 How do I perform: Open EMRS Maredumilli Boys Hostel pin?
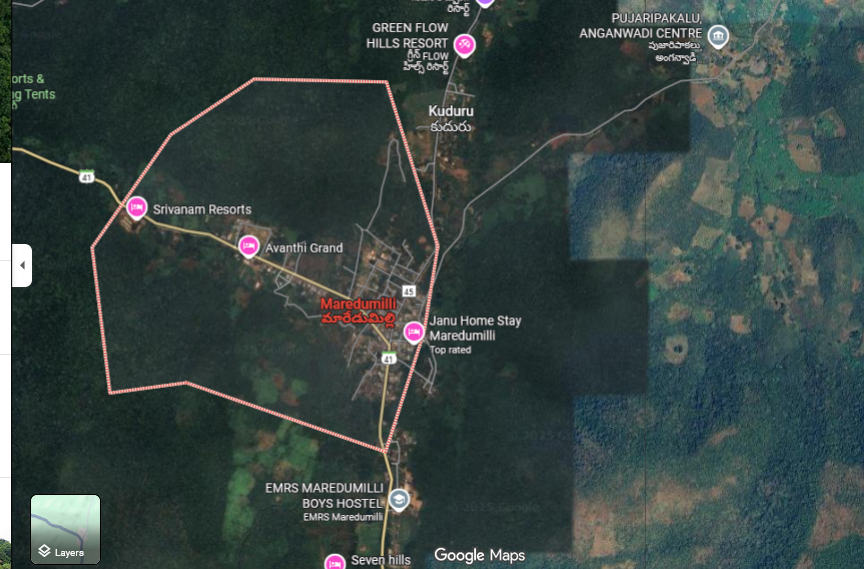pyautogui.click(x=399, y=499)
